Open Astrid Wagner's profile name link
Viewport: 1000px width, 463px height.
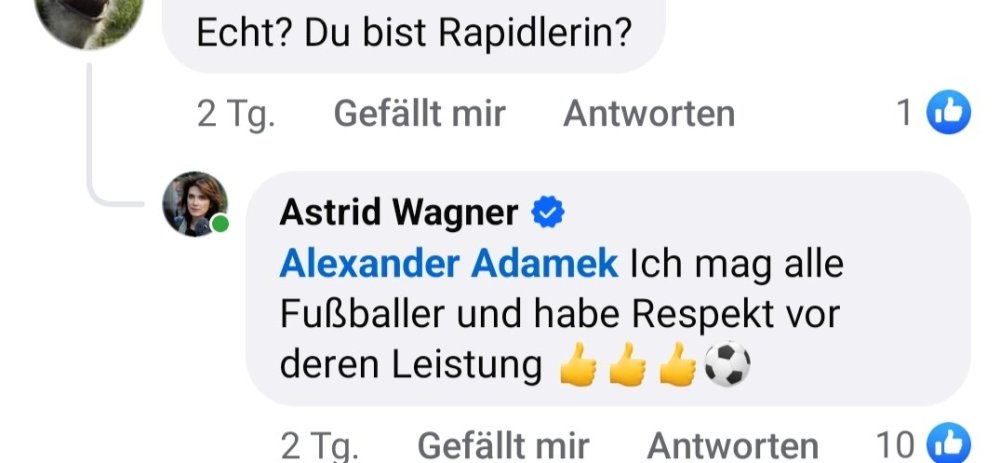point(398,212)
